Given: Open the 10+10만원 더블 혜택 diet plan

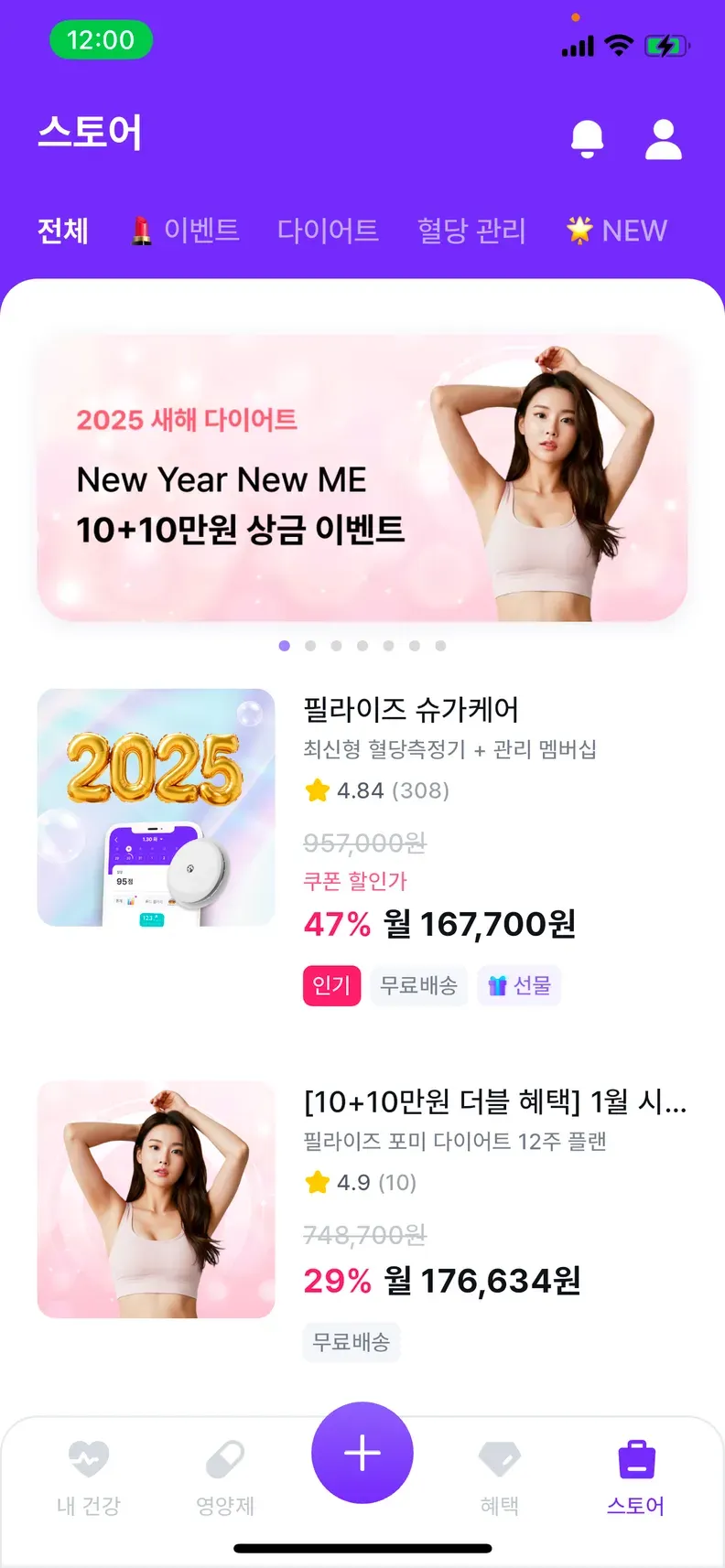Looking at the screenshot, I should pos(494,1101).
